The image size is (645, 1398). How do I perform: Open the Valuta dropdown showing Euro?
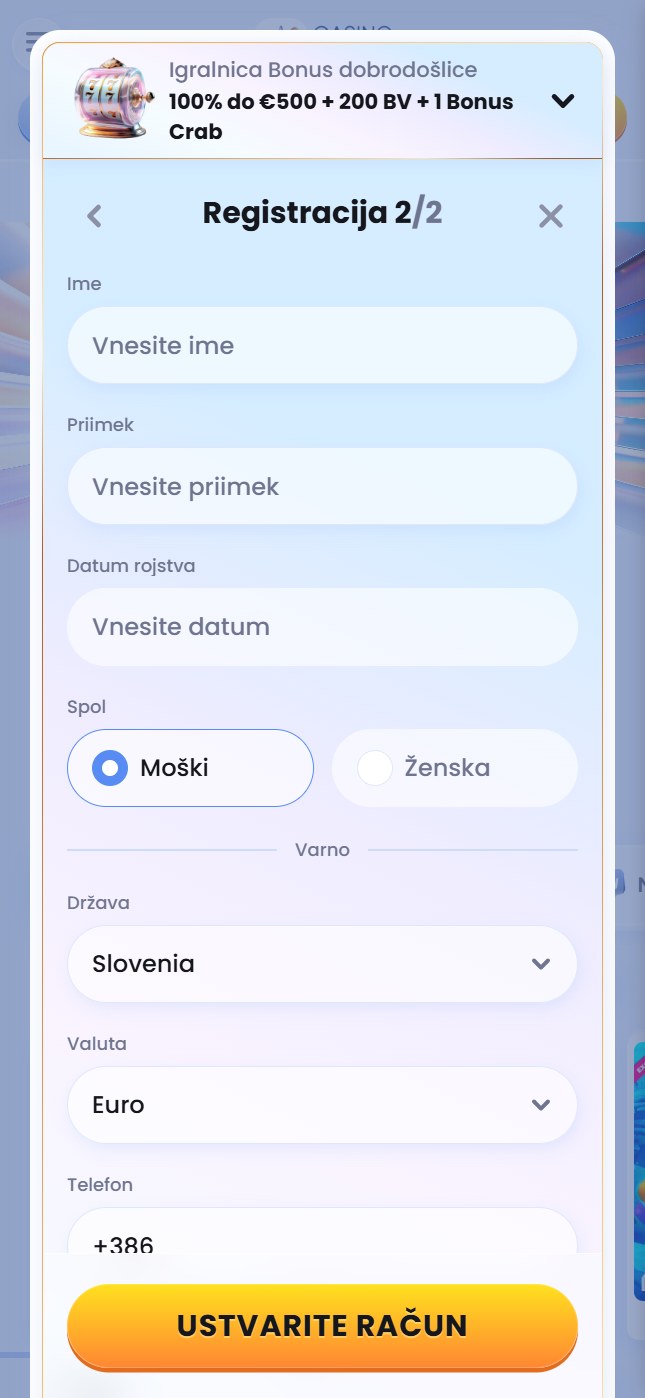tap(322, 1105)
